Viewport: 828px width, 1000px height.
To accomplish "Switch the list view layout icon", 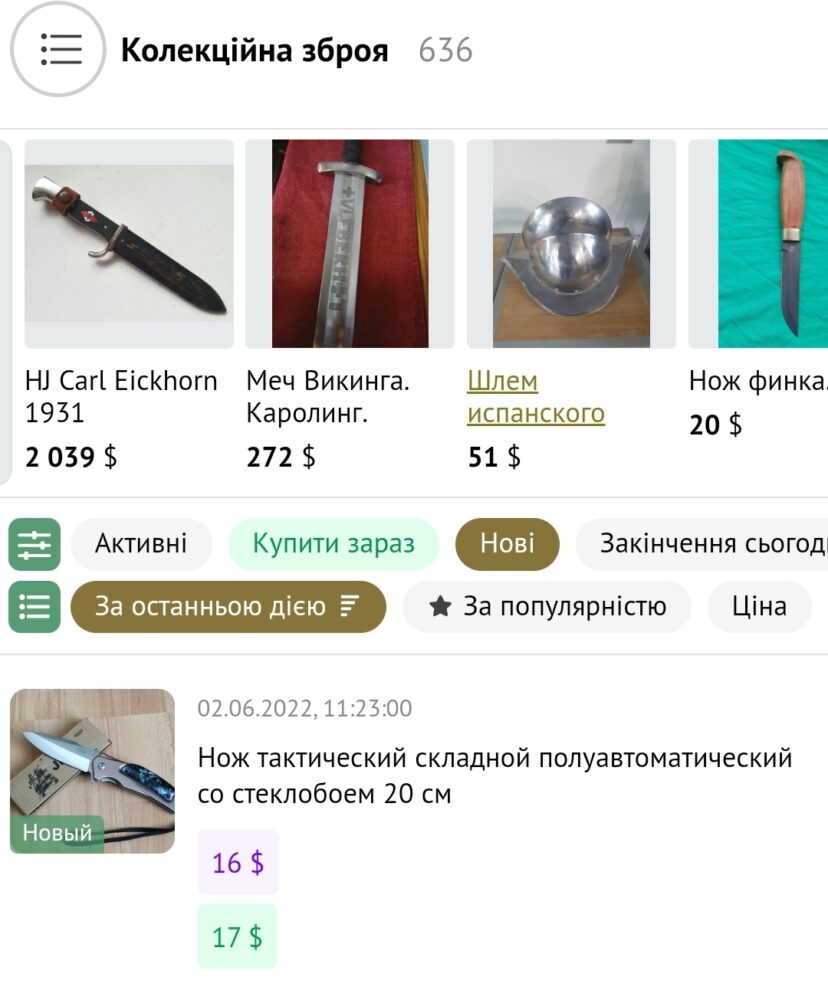I will 35,607.
